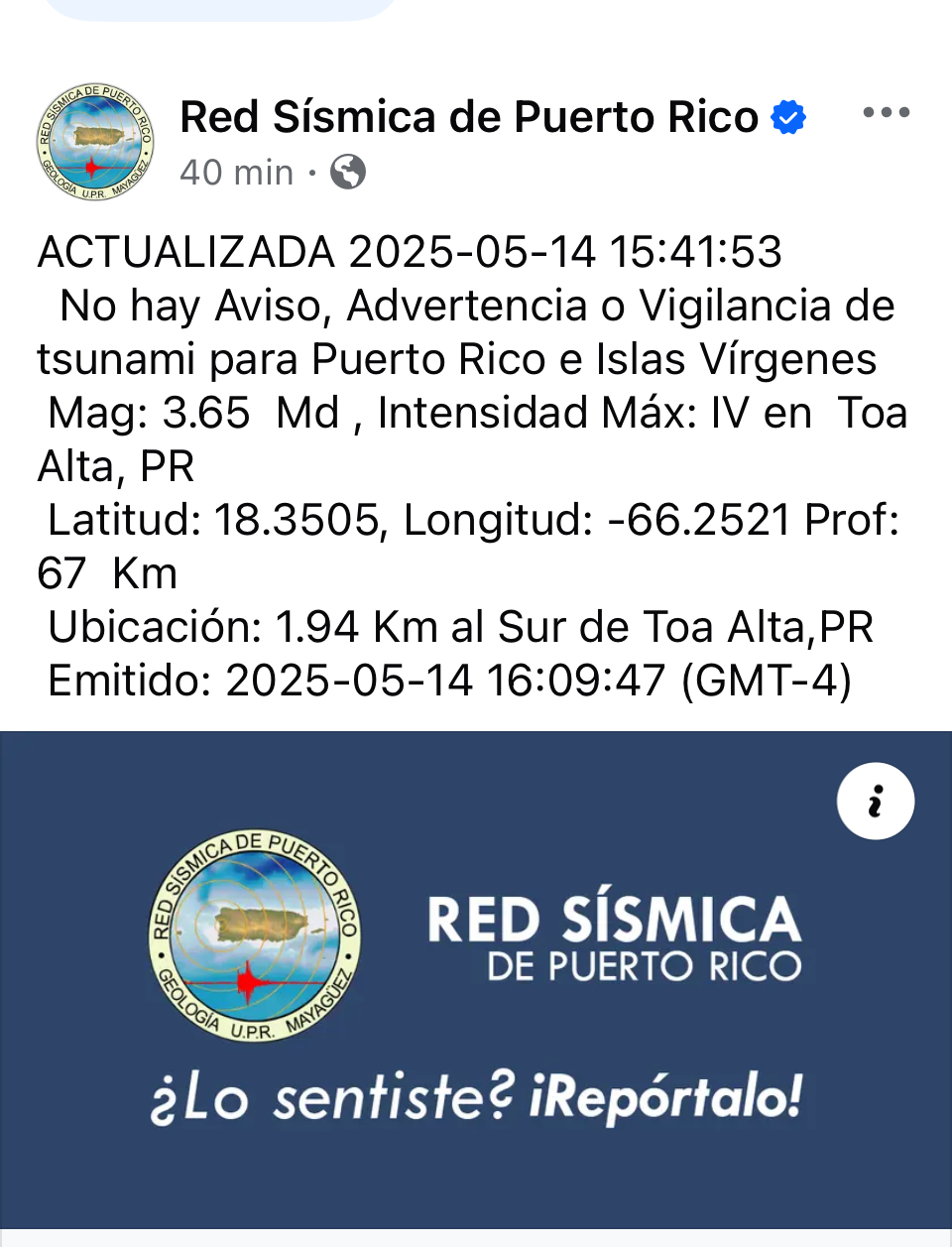Open Red Sísmica de Puerto Rico profile picture
Image resolution: width=952 pixels, height=1247 pixels.
95,142
